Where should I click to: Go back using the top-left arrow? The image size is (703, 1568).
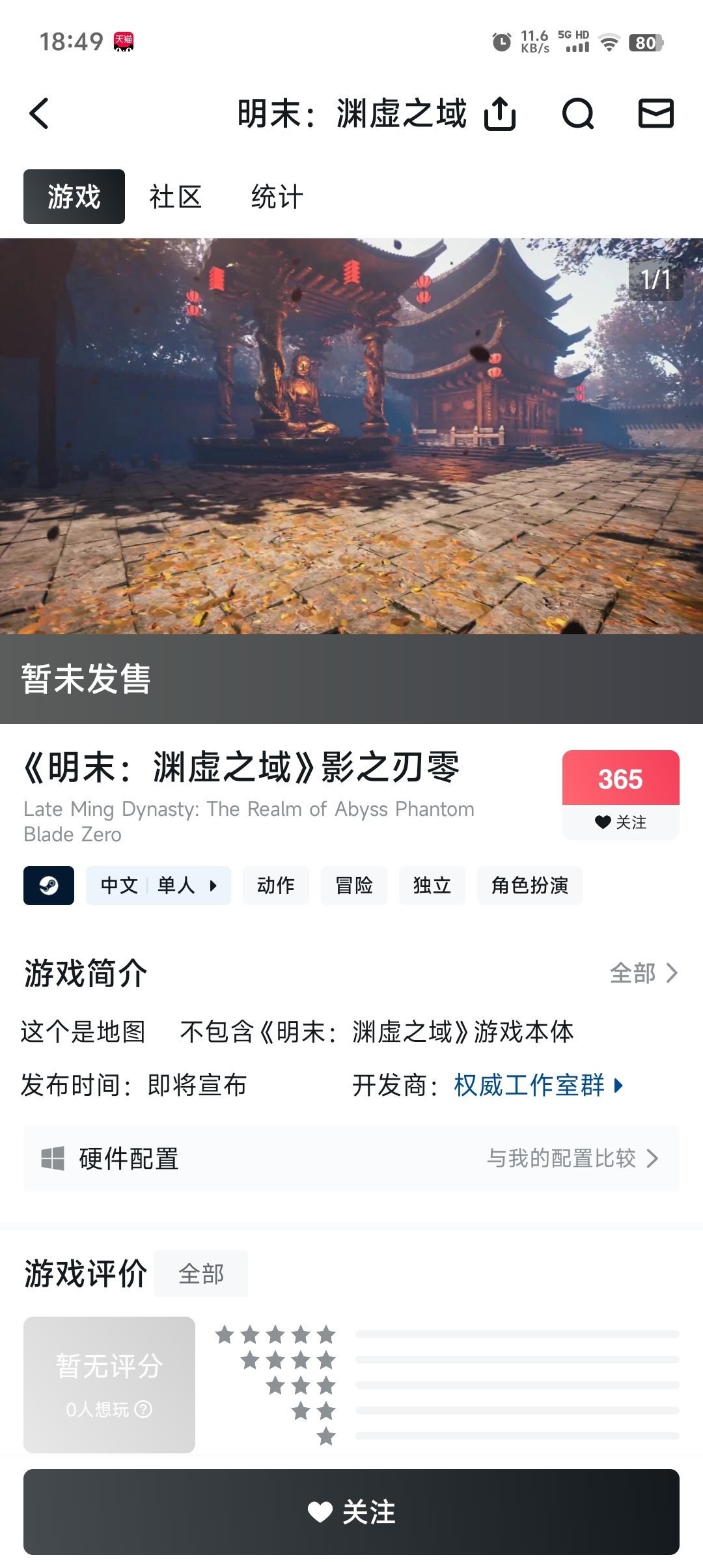[40, 113]
